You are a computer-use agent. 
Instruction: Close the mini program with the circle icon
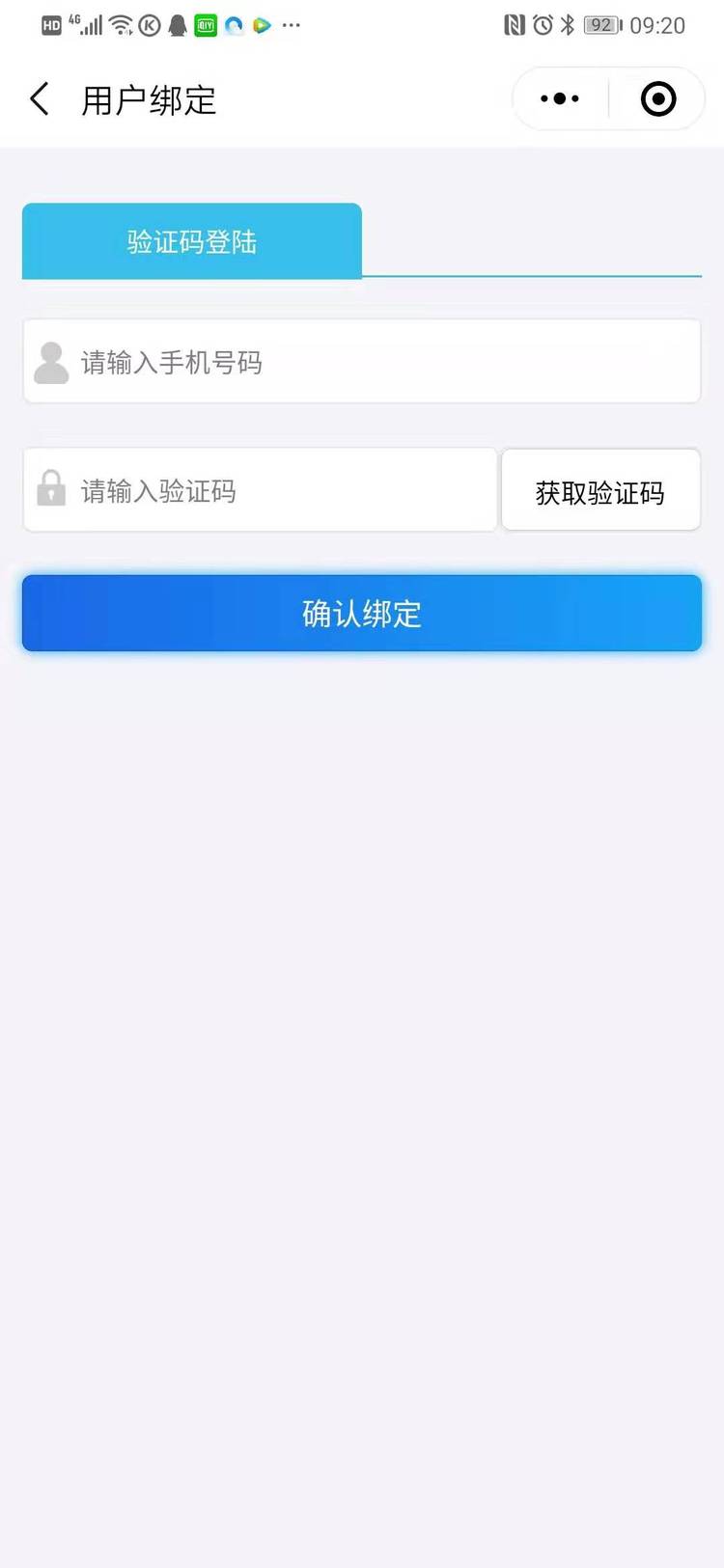[x=658, y=99]
